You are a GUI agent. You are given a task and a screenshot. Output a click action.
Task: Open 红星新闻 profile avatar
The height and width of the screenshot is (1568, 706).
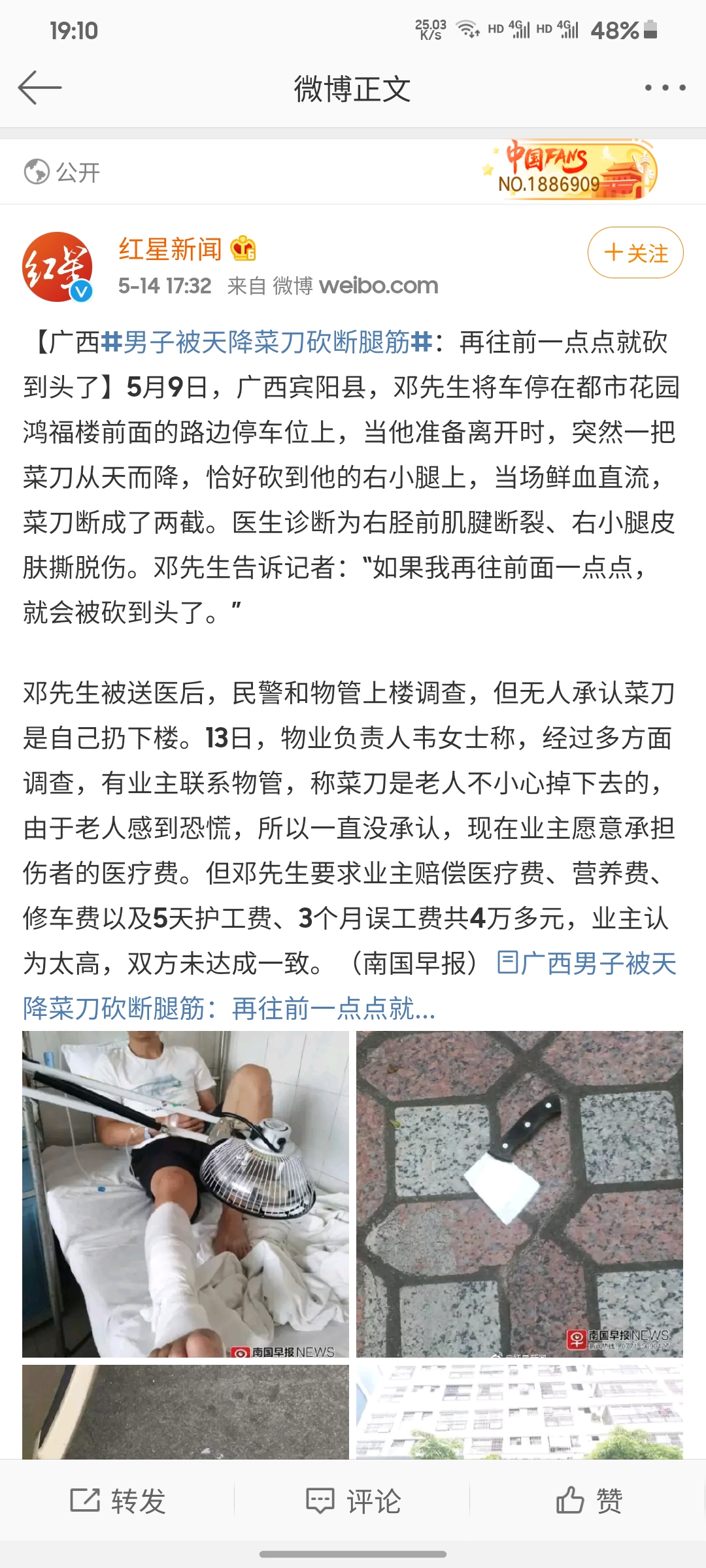point(58,267)
